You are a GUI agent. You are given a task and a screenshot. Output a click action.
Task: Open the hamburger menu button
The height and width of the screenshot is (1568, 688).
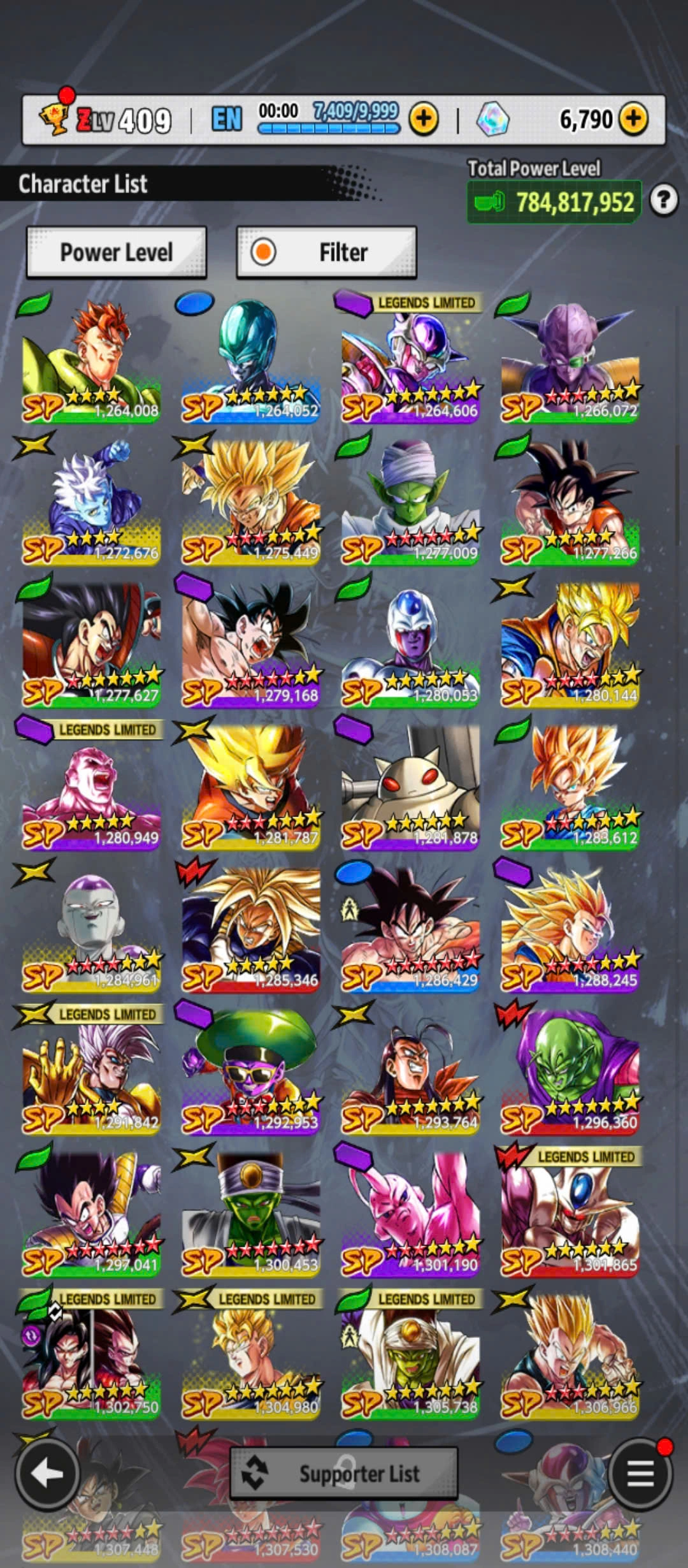[x=640, y=1472]
